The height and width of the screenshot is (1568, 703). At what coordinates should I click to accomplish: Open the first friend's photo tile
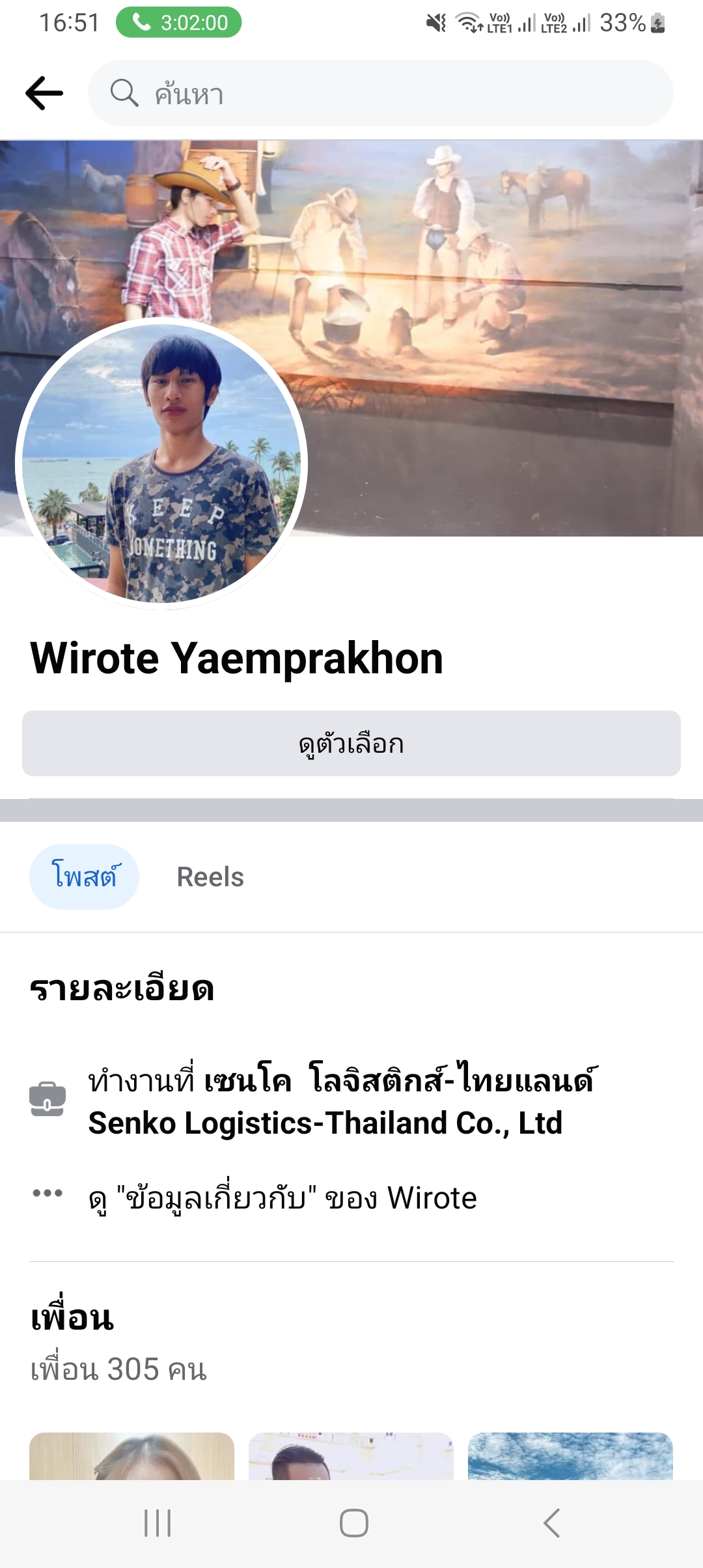(131, 1456)
